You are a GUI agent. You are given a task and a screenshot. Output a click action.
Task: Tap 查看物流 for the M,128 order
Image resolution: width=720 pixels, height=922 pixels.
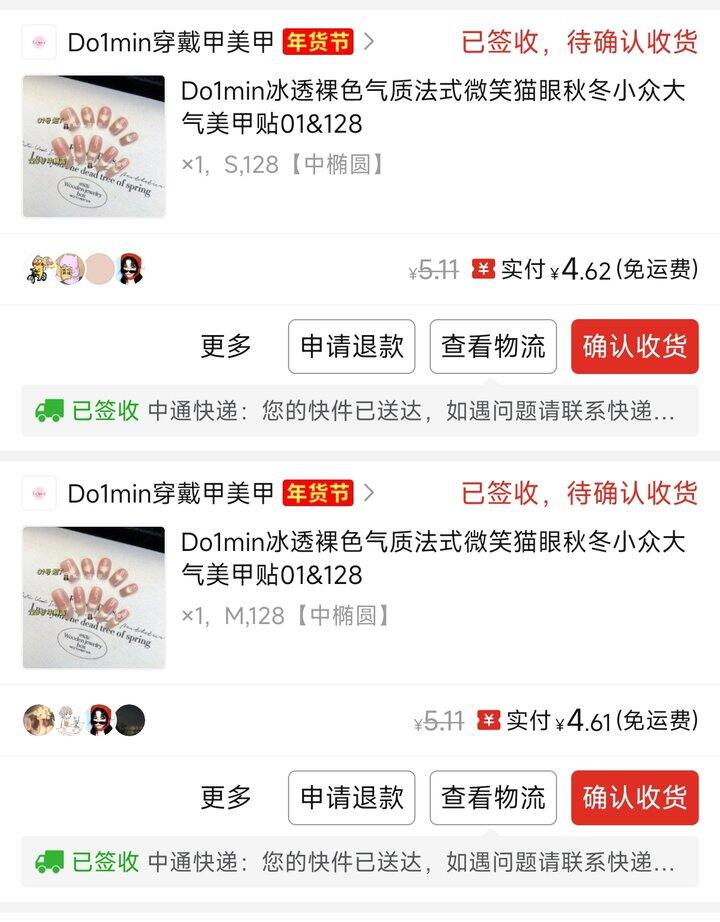(493, 797)
